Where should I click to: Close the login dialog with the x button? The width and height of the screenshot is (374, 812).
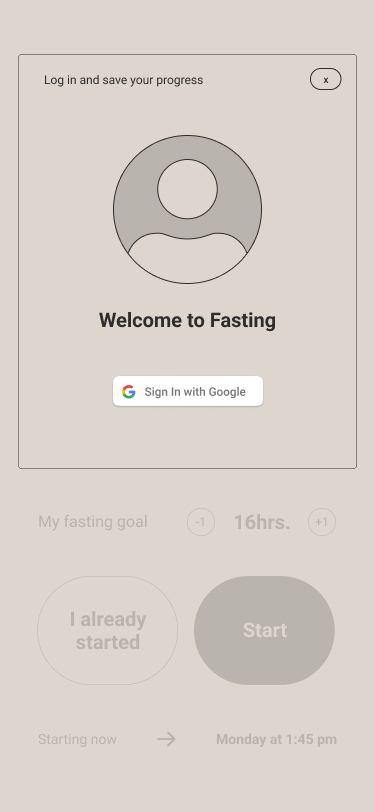coord(325,80)
